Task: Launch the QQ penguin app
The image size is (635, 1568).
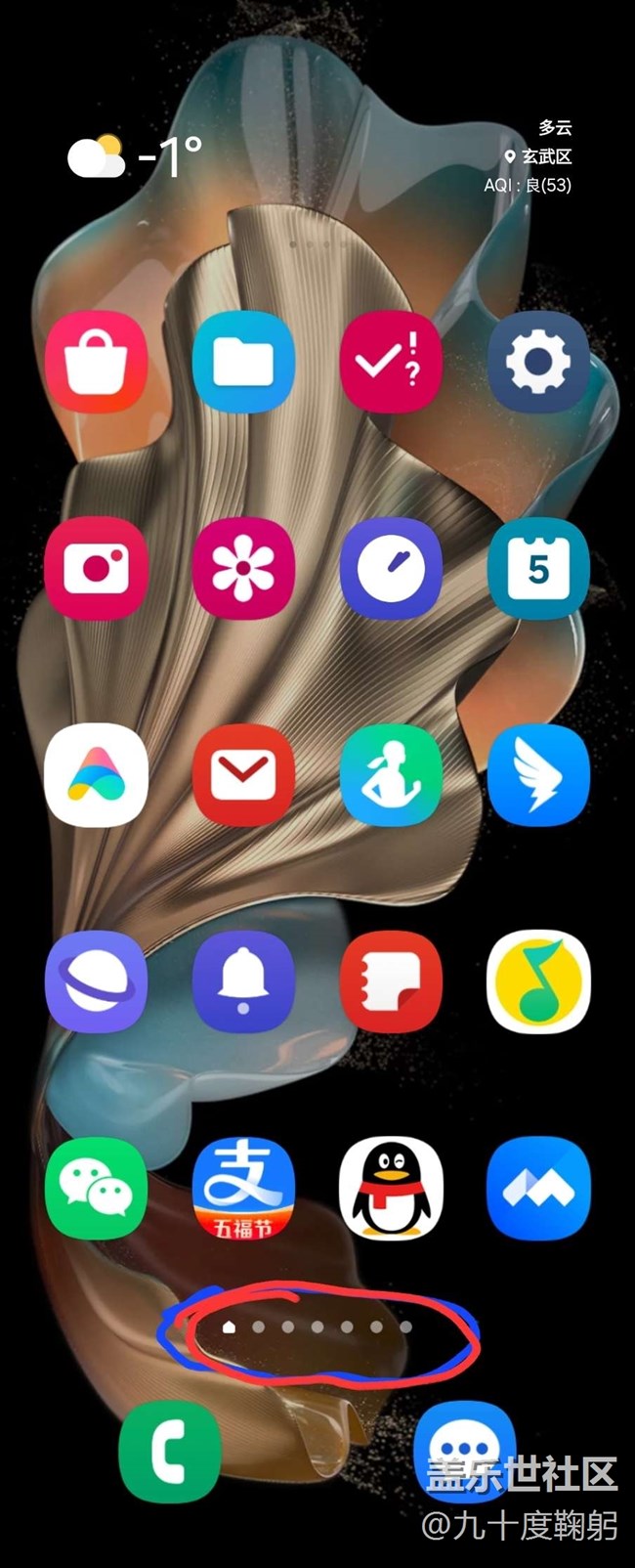Action: (391, 1188)
